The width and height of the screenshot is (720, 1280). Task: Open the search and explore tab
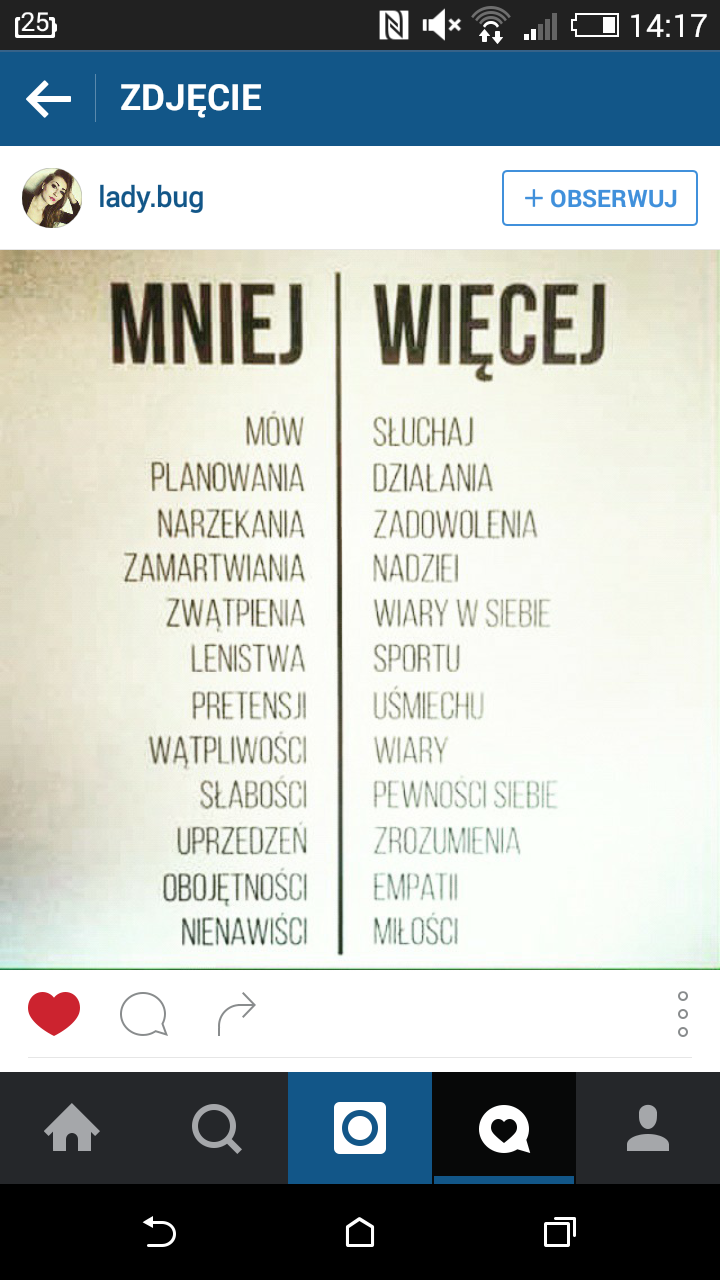[216, 1129]
